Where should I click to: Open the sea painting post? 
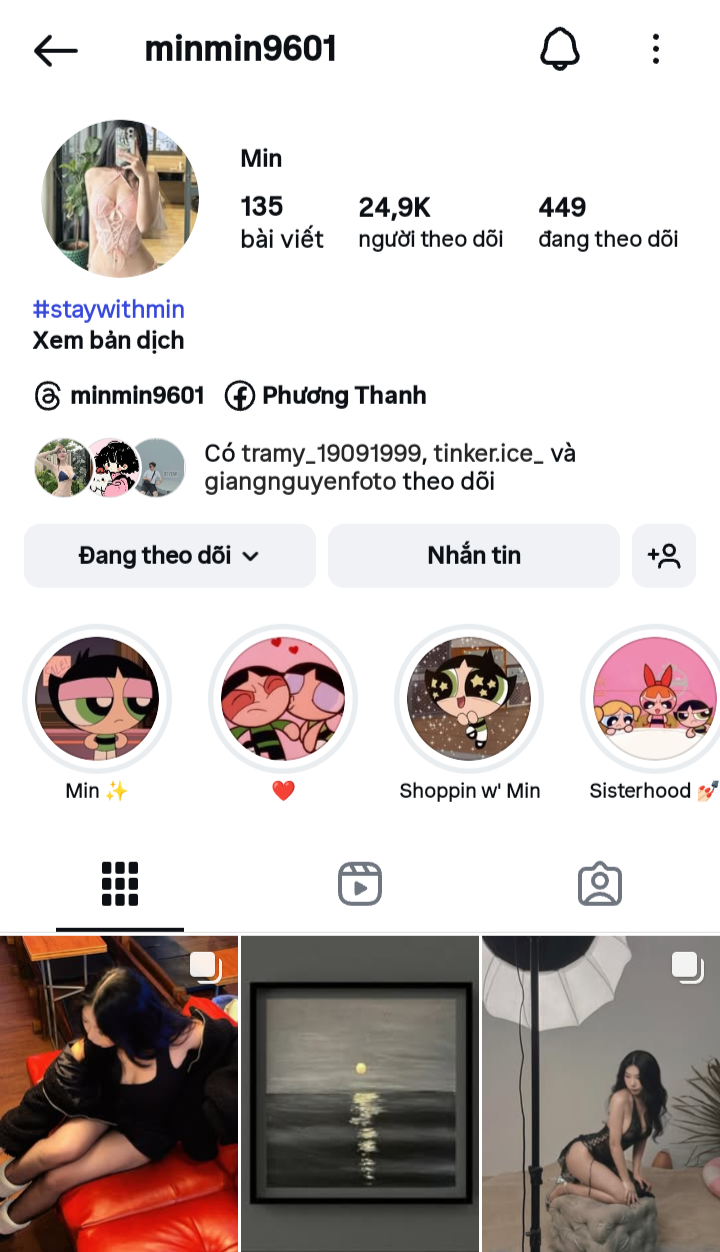pos(360,1092)
